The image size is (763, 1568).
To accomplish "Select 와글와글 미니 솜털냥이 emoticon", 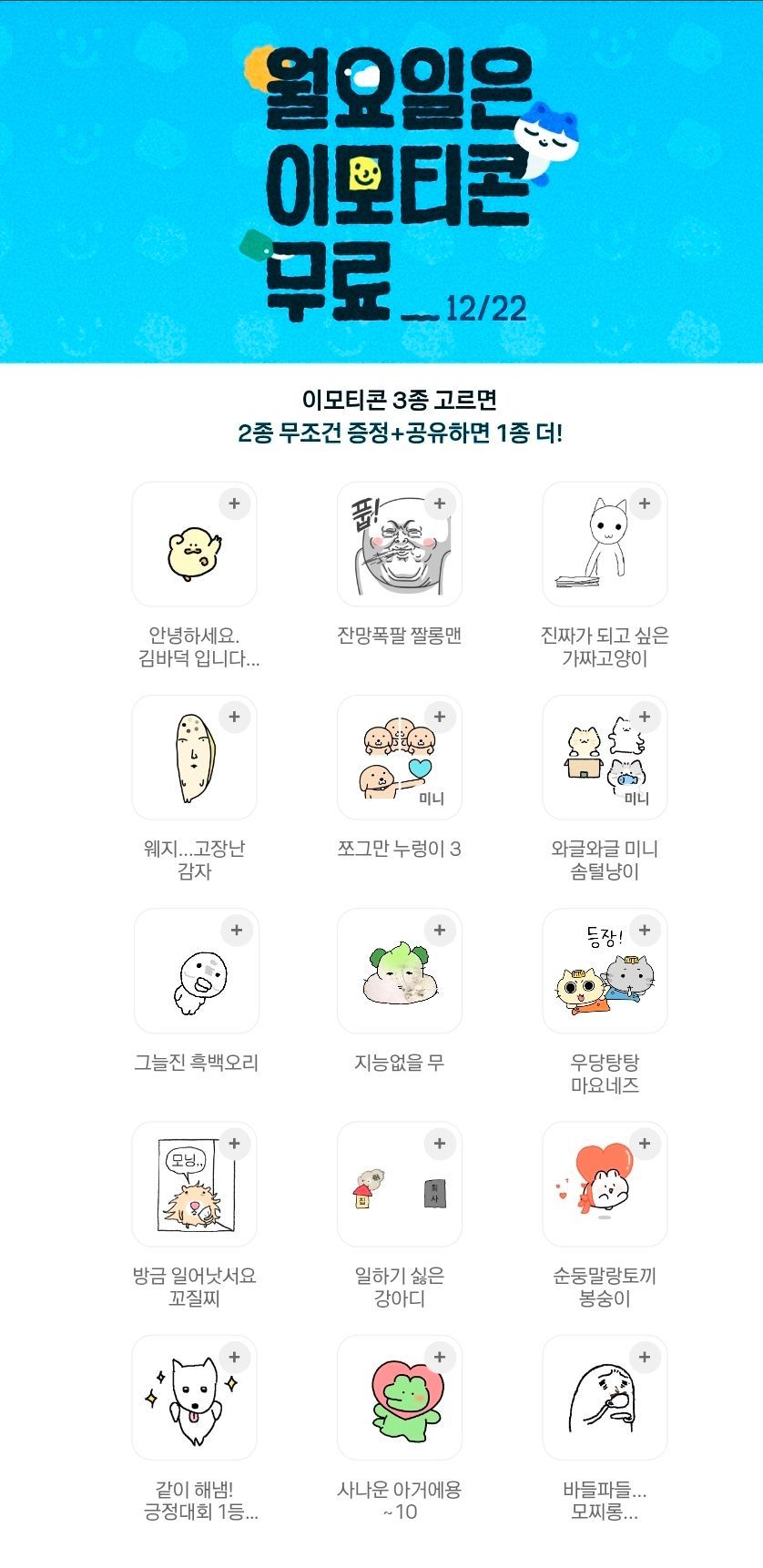I will [x=645, y=717].
